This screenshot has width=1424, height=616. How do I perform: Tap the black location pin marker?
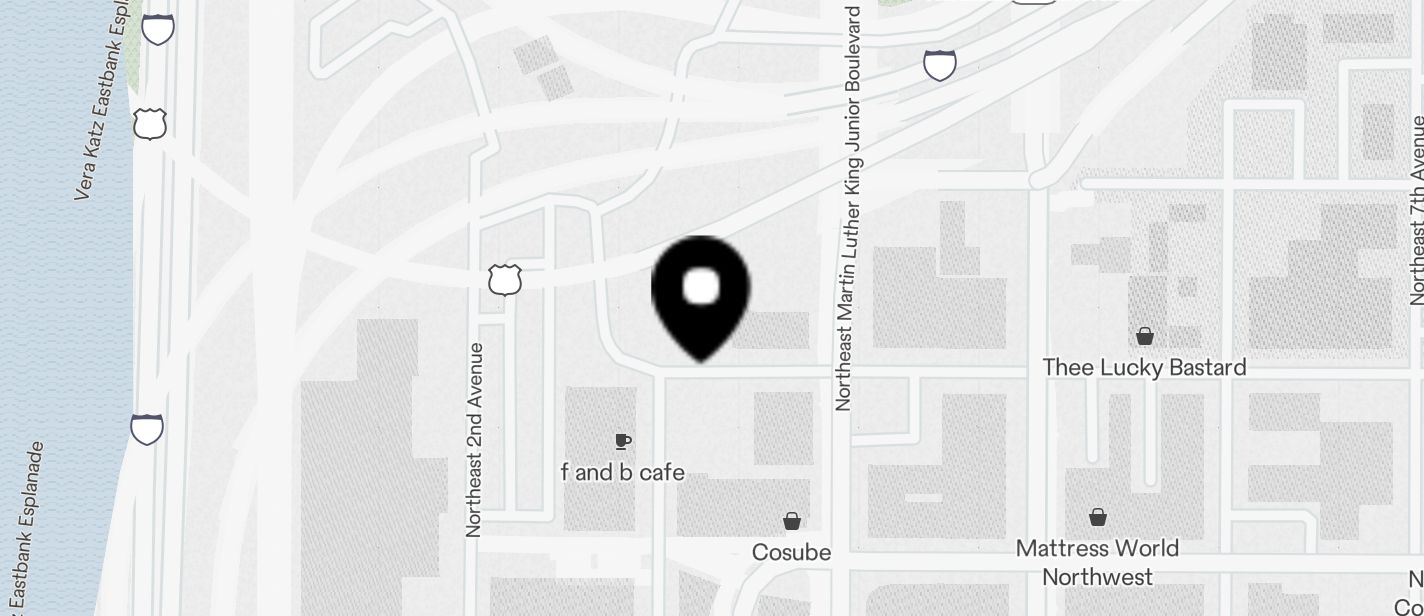pyautogui.click(x=701, y=293)
